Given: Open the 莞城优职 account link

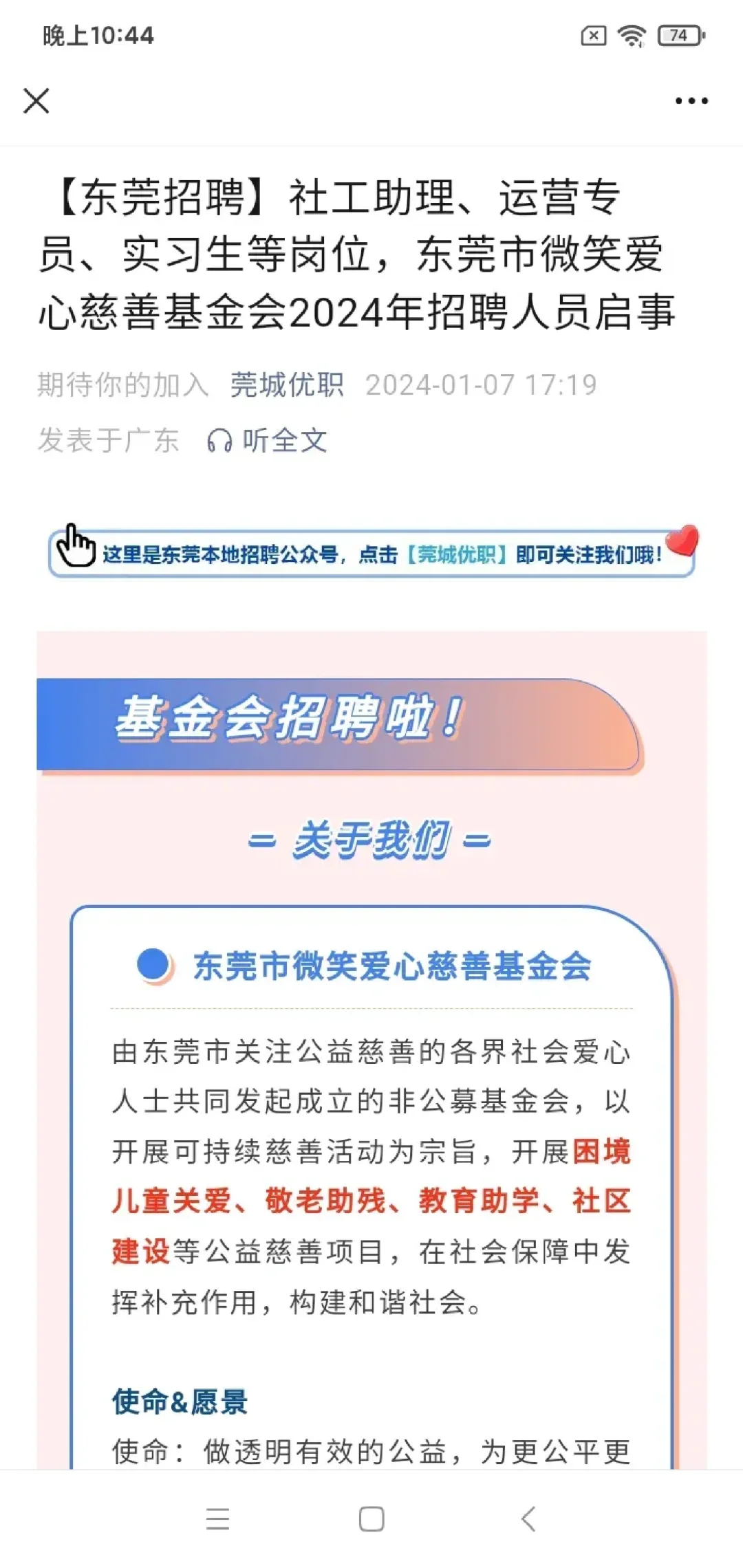Looking at the screenshot, I should click(x=287, y=385).
